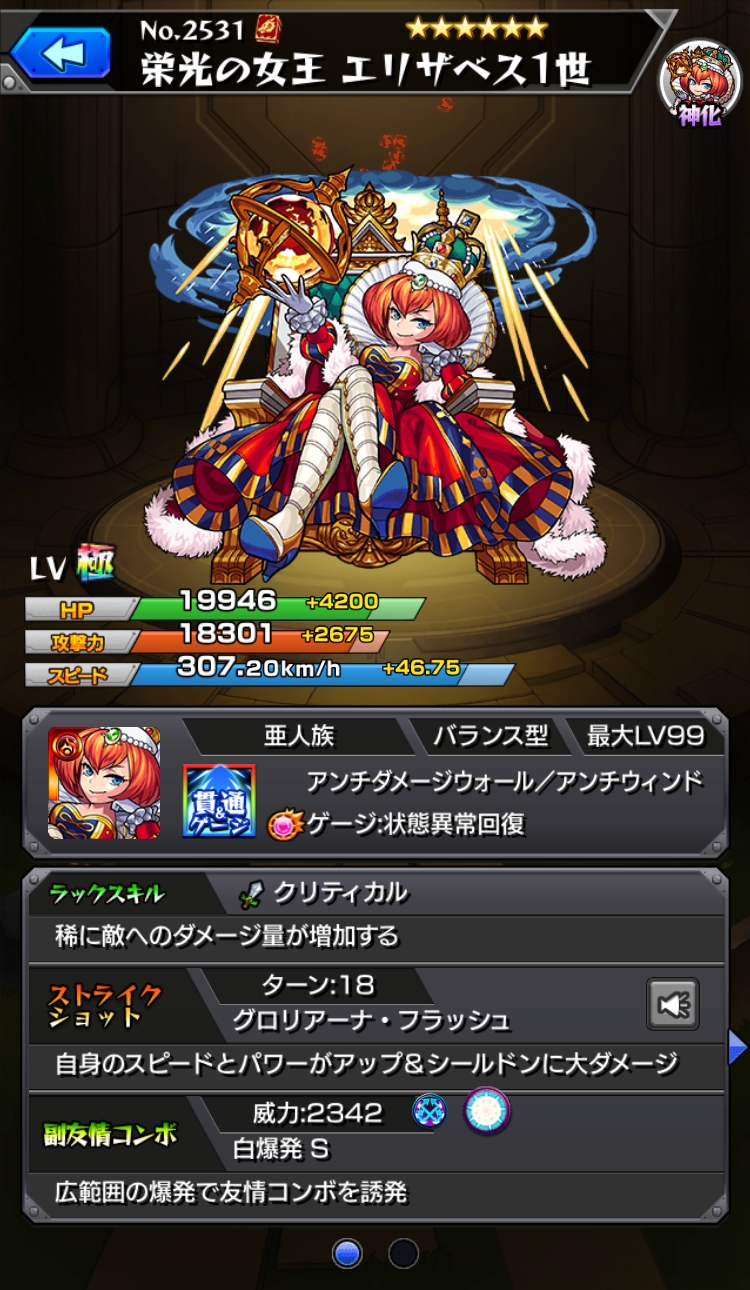Play the strike shot voice sound

click(x=673, y=1004)
